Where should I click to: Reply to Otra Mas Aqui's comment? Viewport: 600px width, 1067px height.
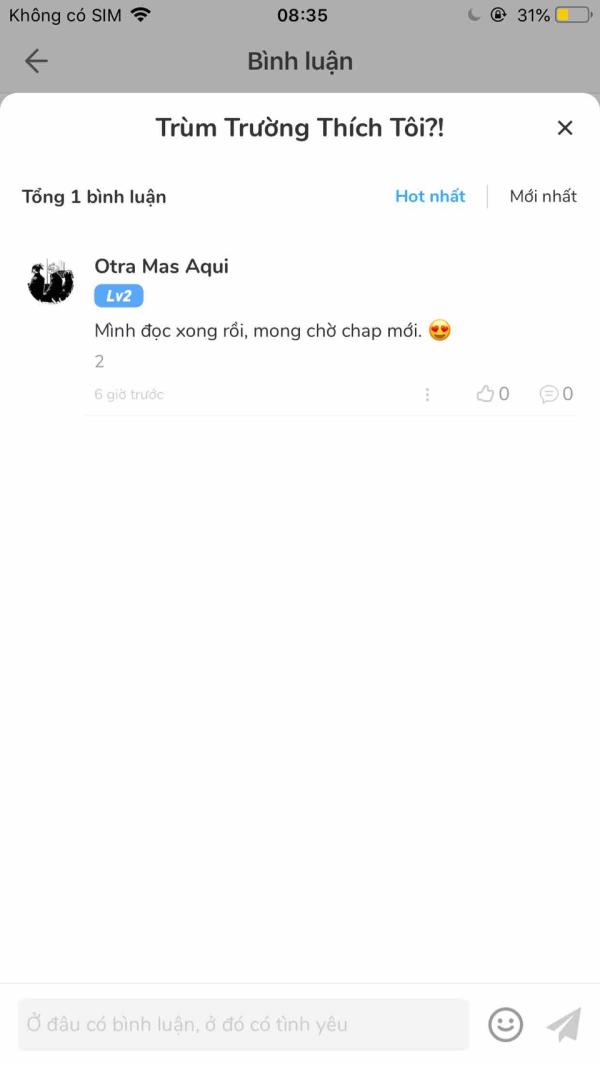pyautogui.click(x=550, y=394)
